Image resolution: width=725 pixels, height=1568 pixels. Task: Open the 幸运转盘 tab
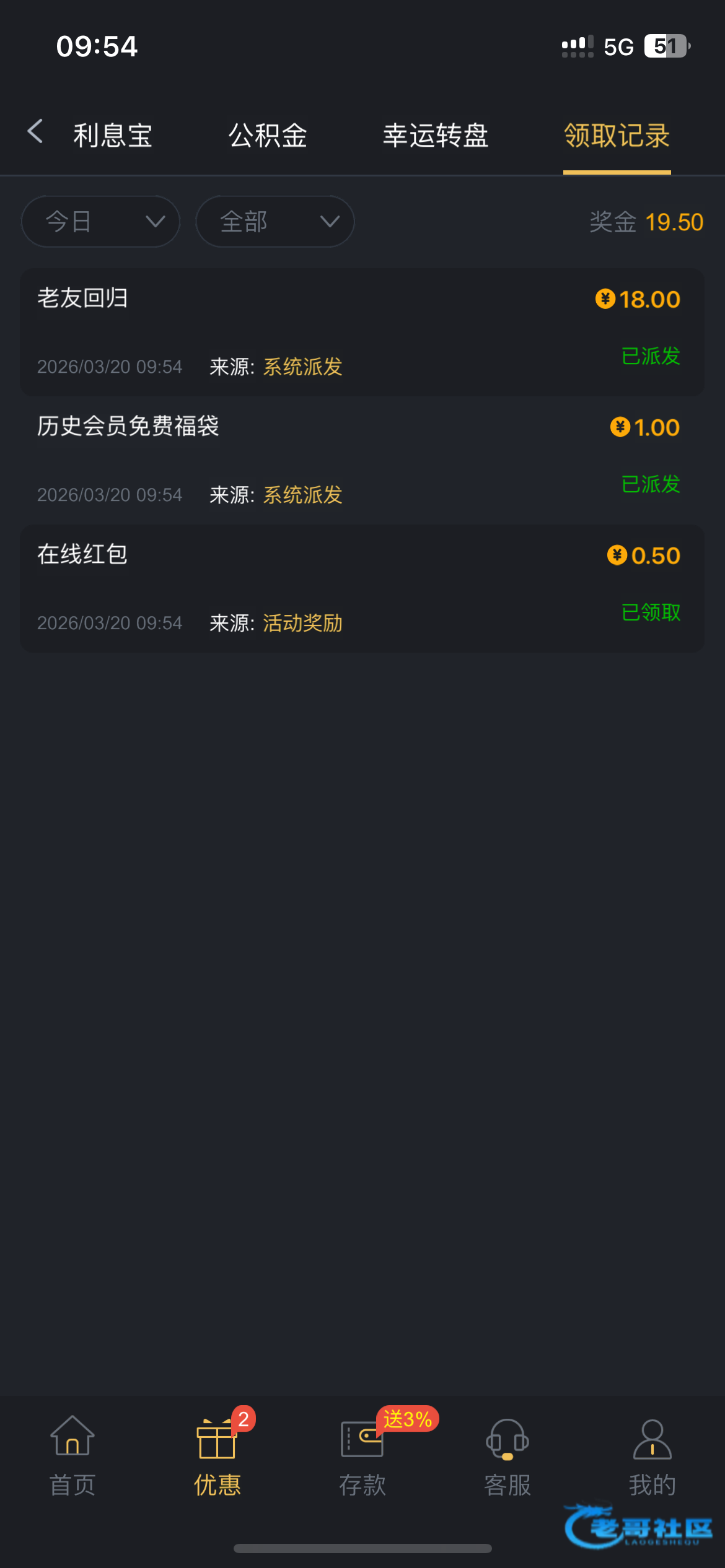point(436,135)
